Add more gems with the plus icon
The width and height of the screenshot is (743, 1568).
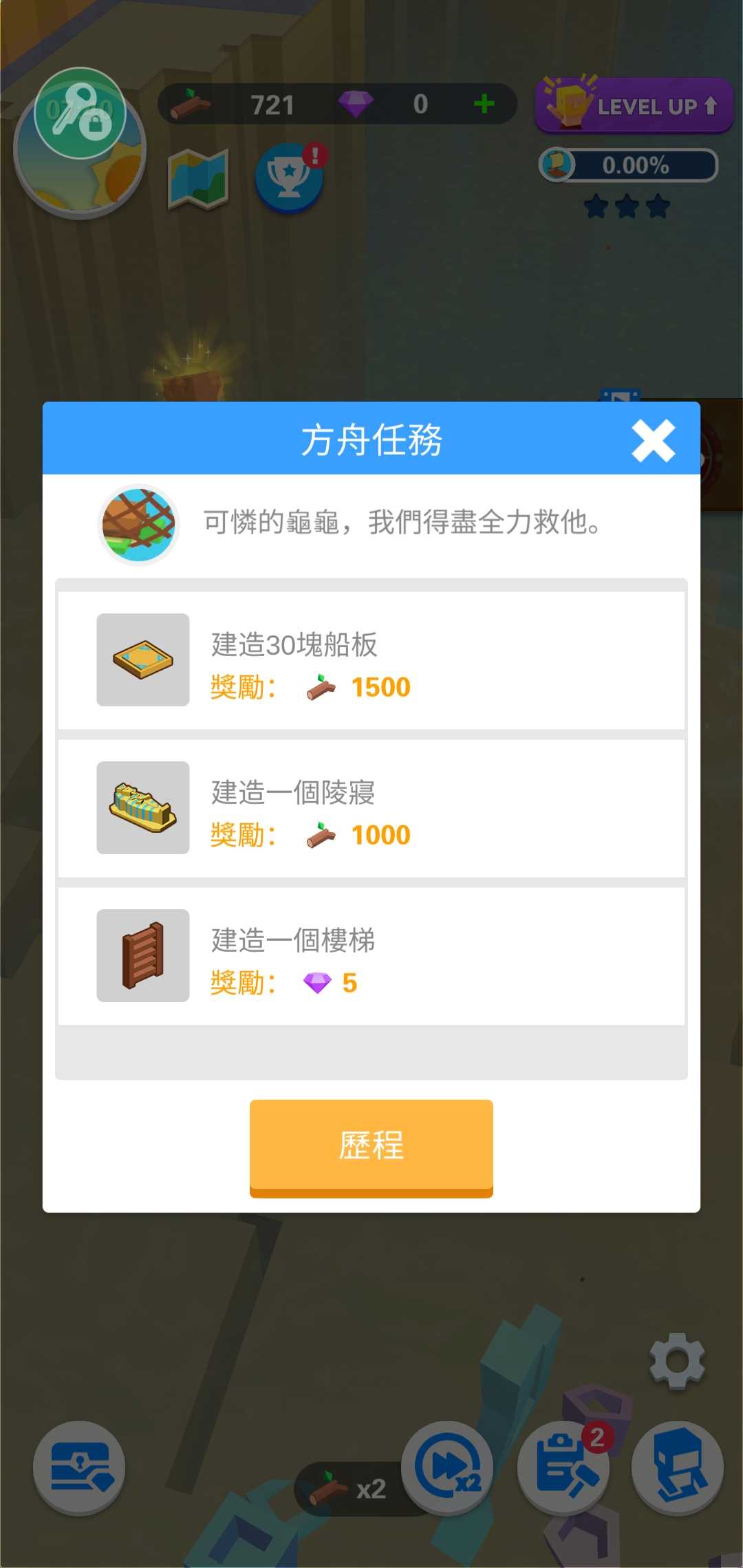484,104
